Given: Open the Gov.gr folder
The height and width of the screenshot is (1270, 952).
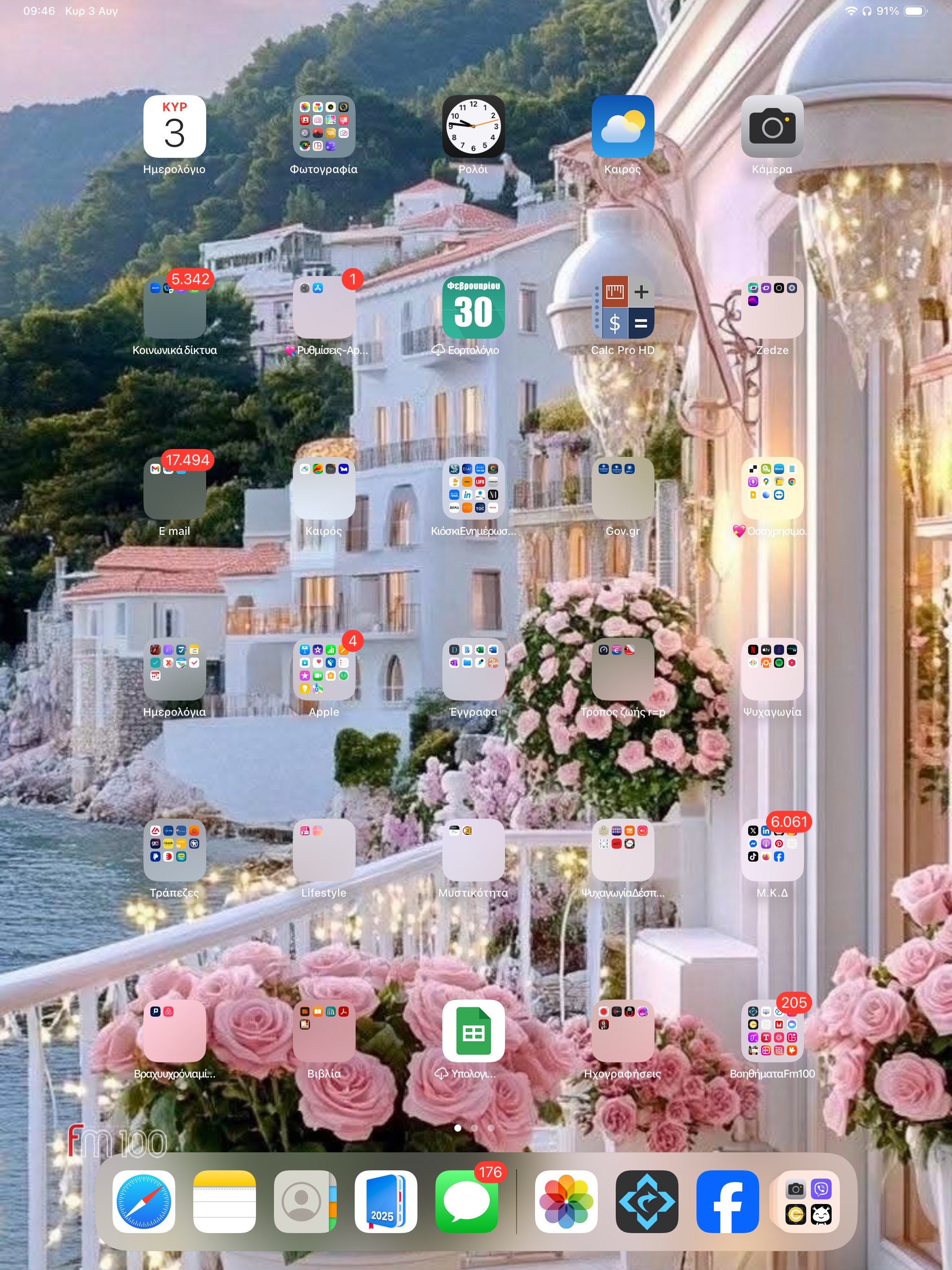Looking at the screenshot, I should [623, 488].
